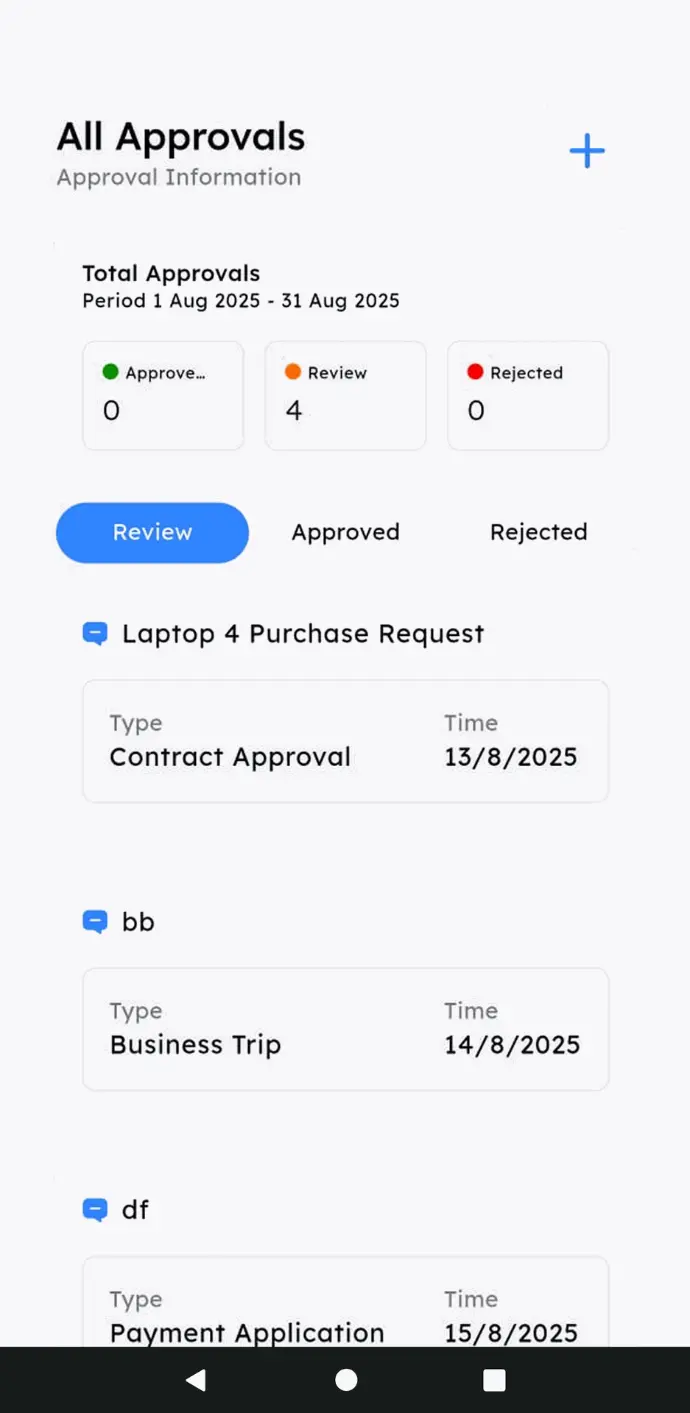
Task: Open the df Payment Application approval
Action: point(345,1305)
